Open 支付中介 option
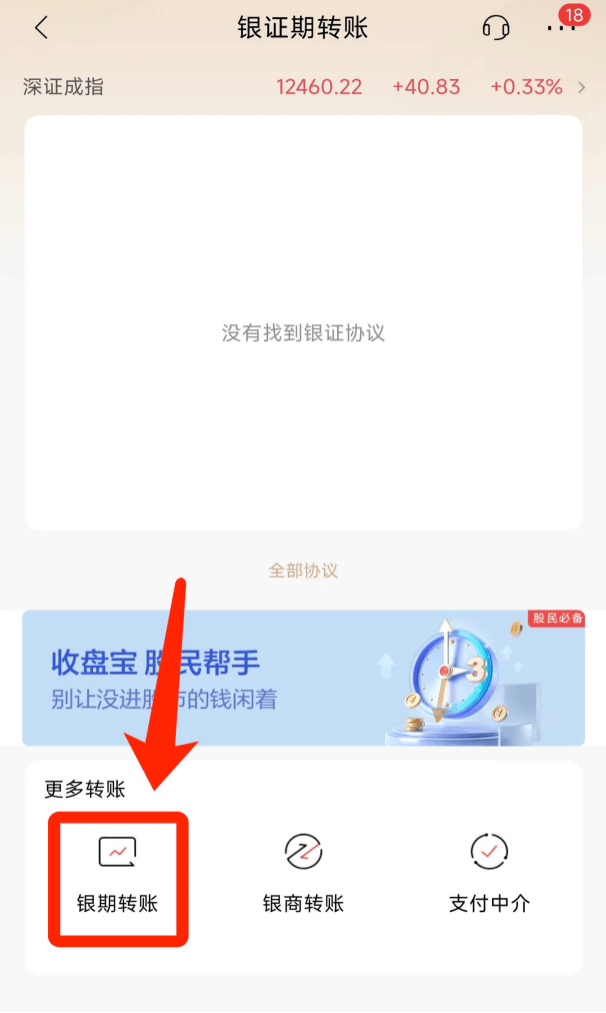Screen dimensions: 606x1013 [x=489, y=877]
